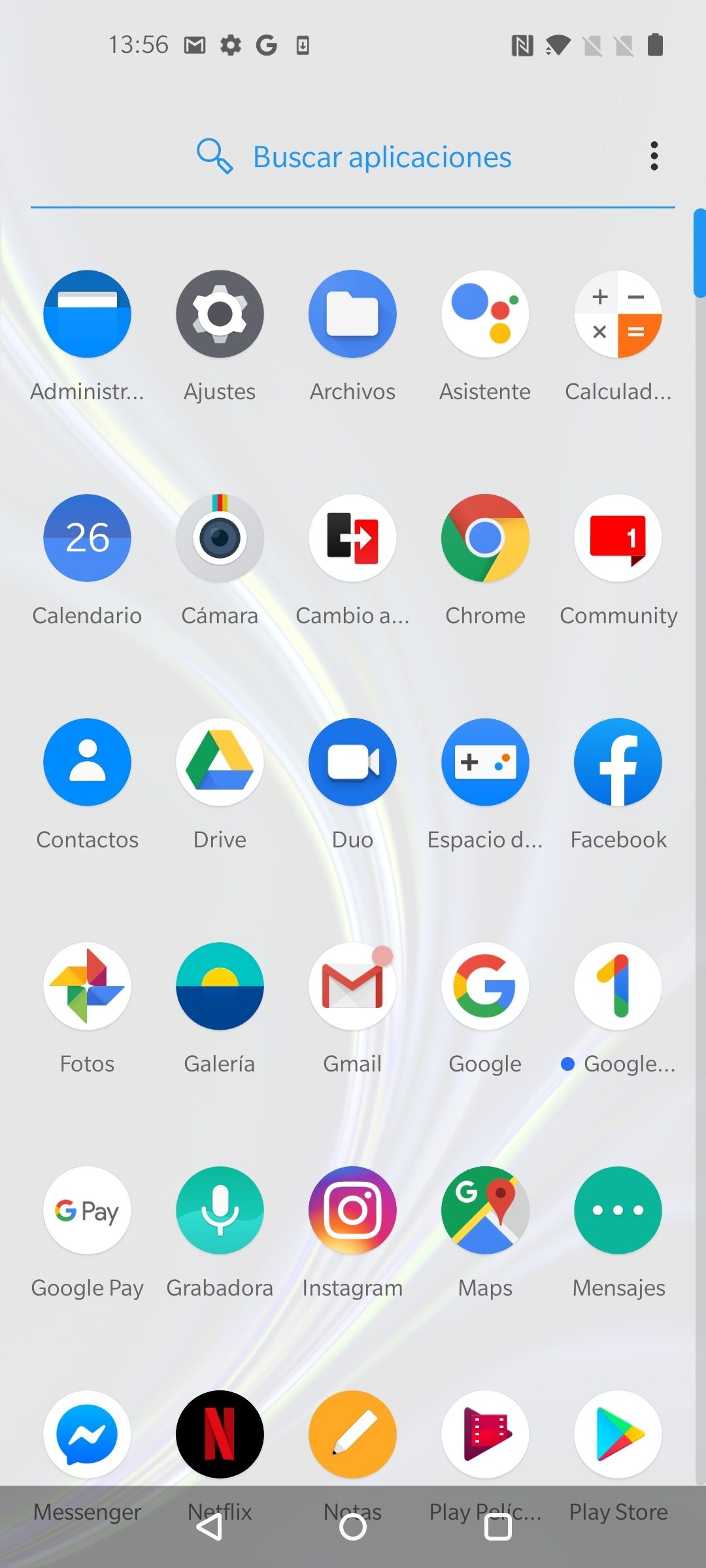Open the Asistente app
This screenshot has width=706, height=1568.
pos(485,314)
